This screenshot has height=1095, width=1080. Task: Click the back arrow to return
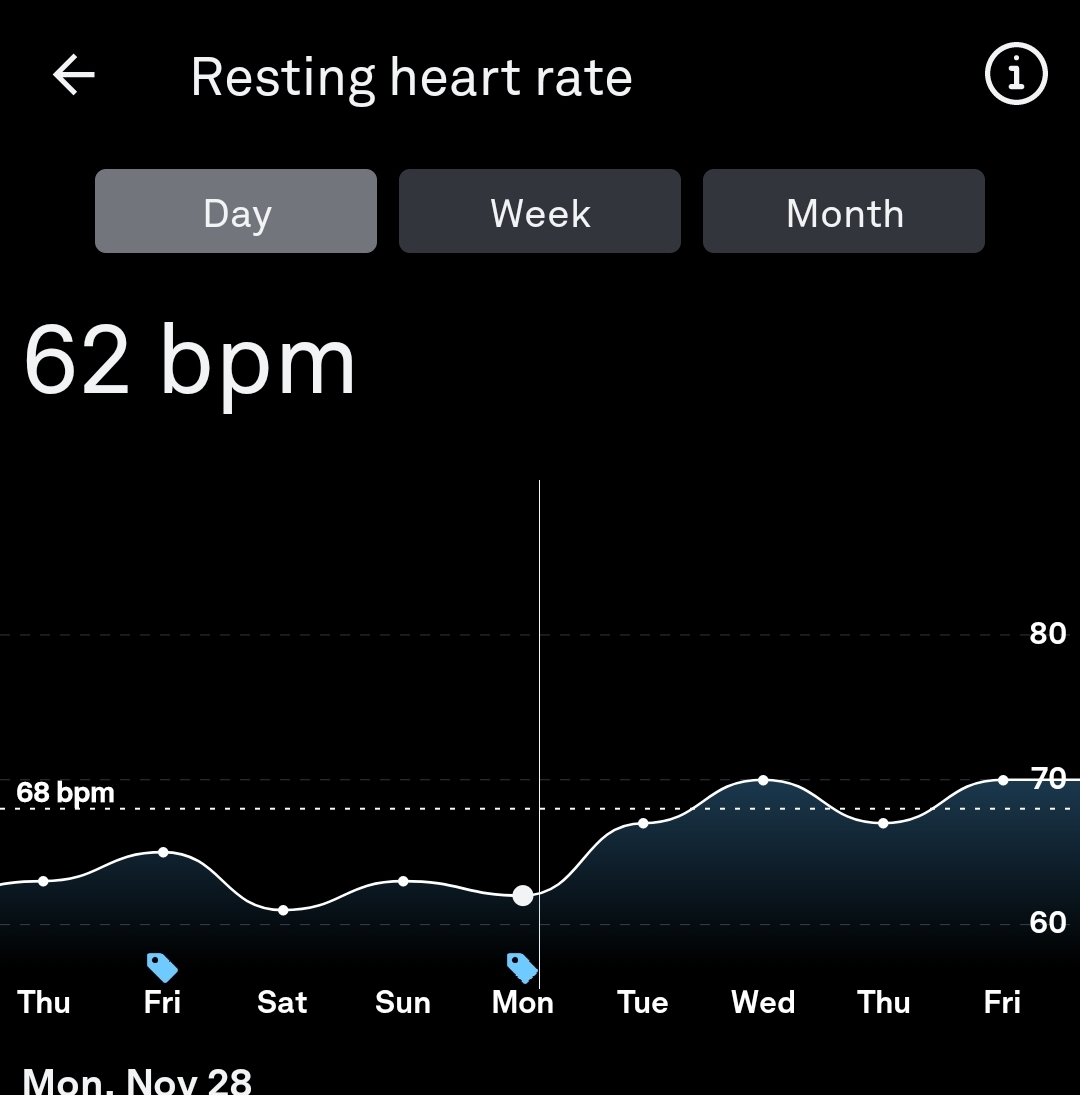tap(72, 75)
